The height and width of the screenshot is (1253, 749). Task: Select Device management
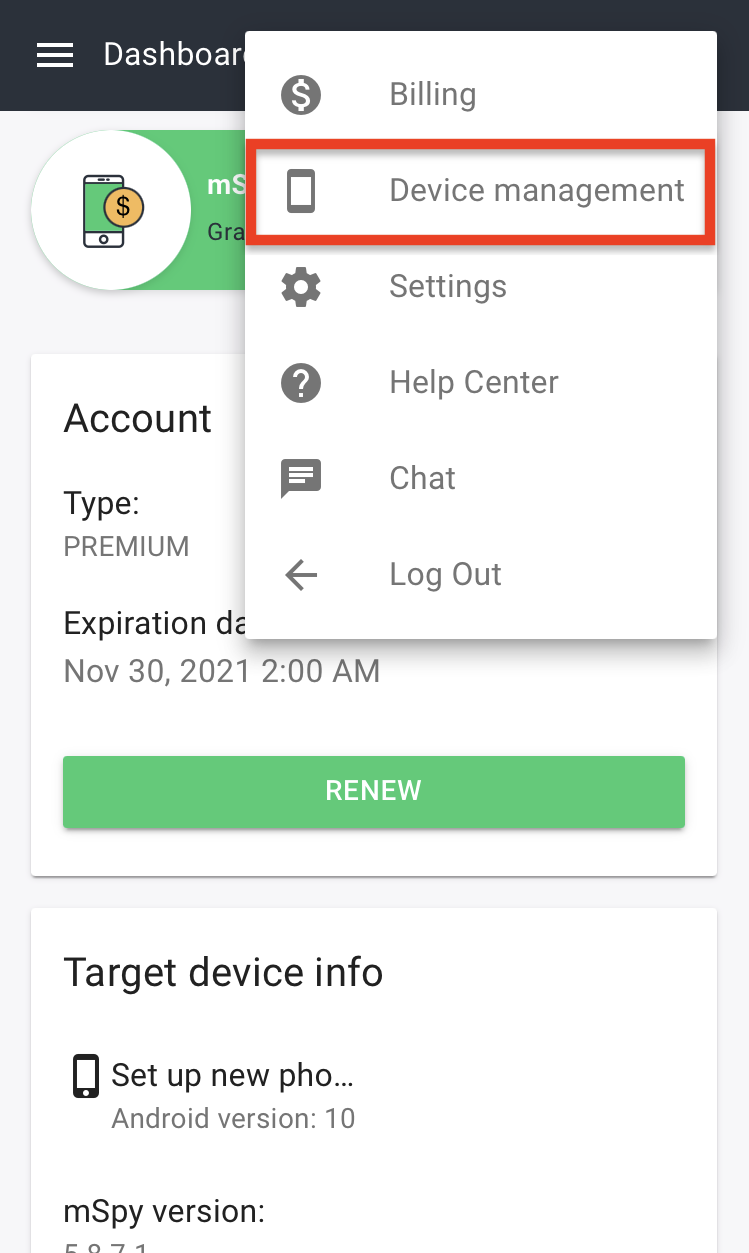481,191
